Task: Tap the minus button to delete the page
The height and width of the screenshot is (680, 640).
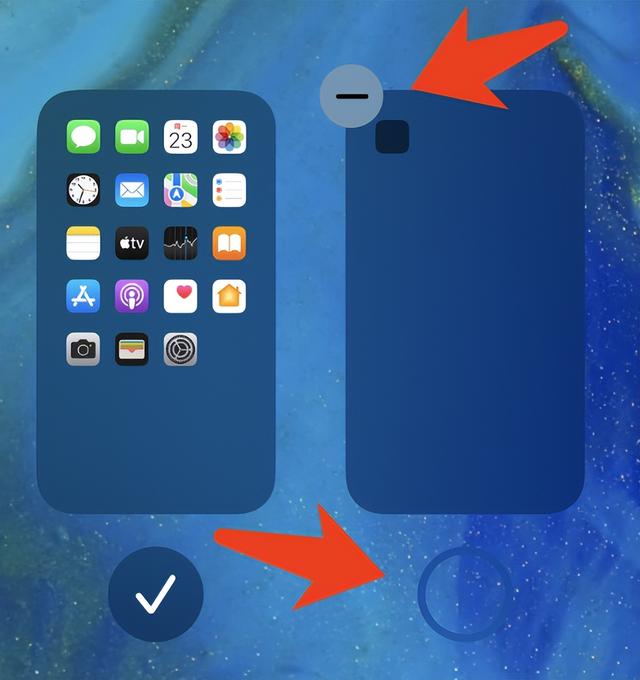Action: tap(352, 96)
